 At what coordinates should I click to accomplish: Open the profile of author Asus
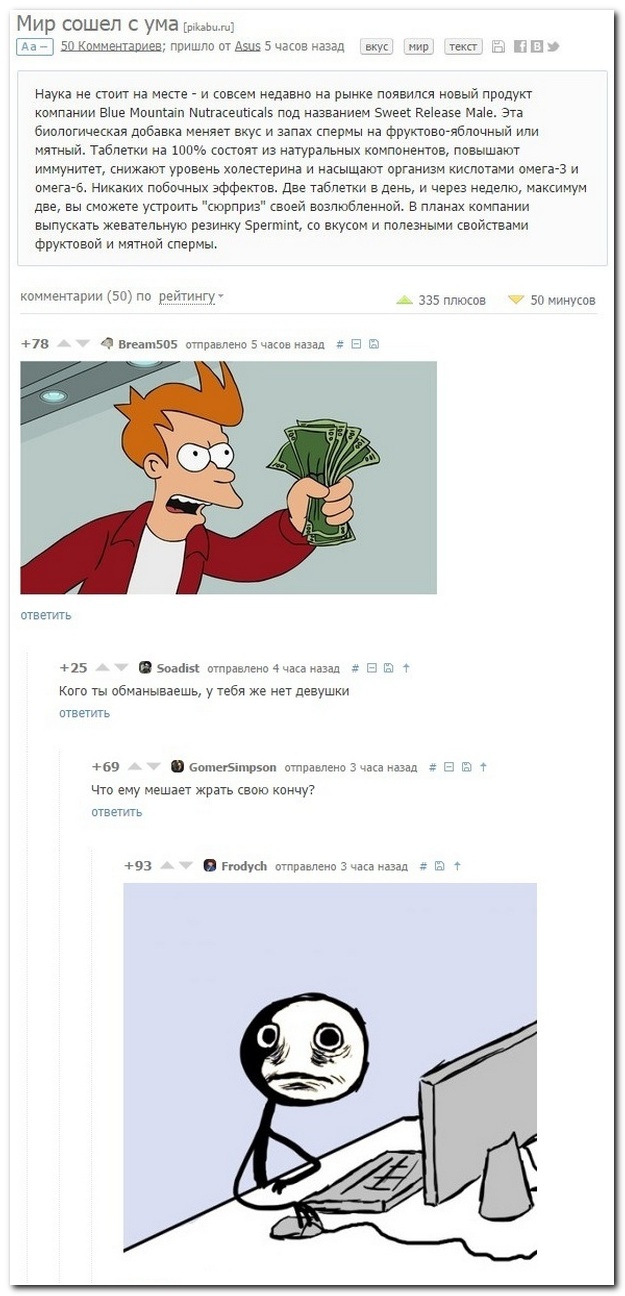[247, 46]
